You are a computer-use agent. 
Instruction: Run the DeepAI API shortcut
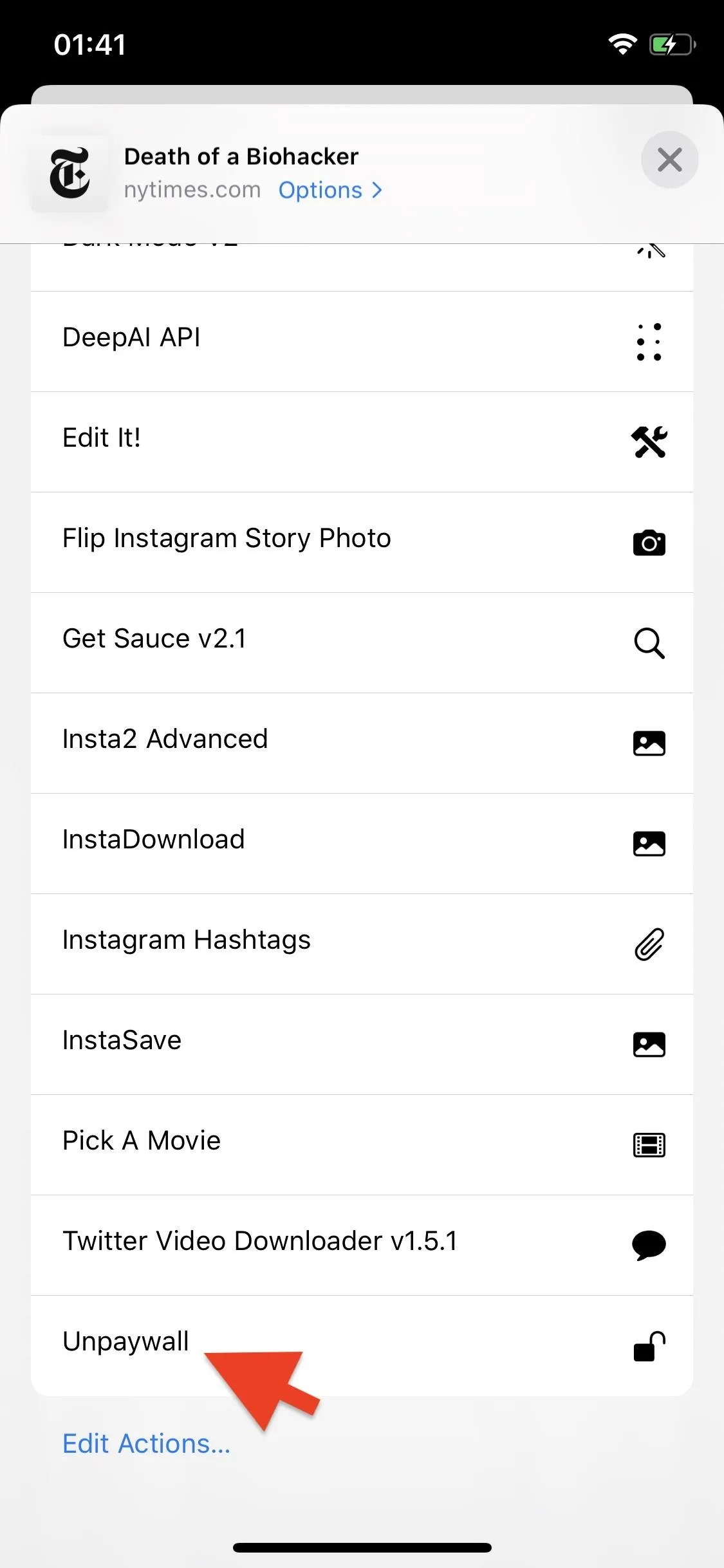tap(362, 342)
